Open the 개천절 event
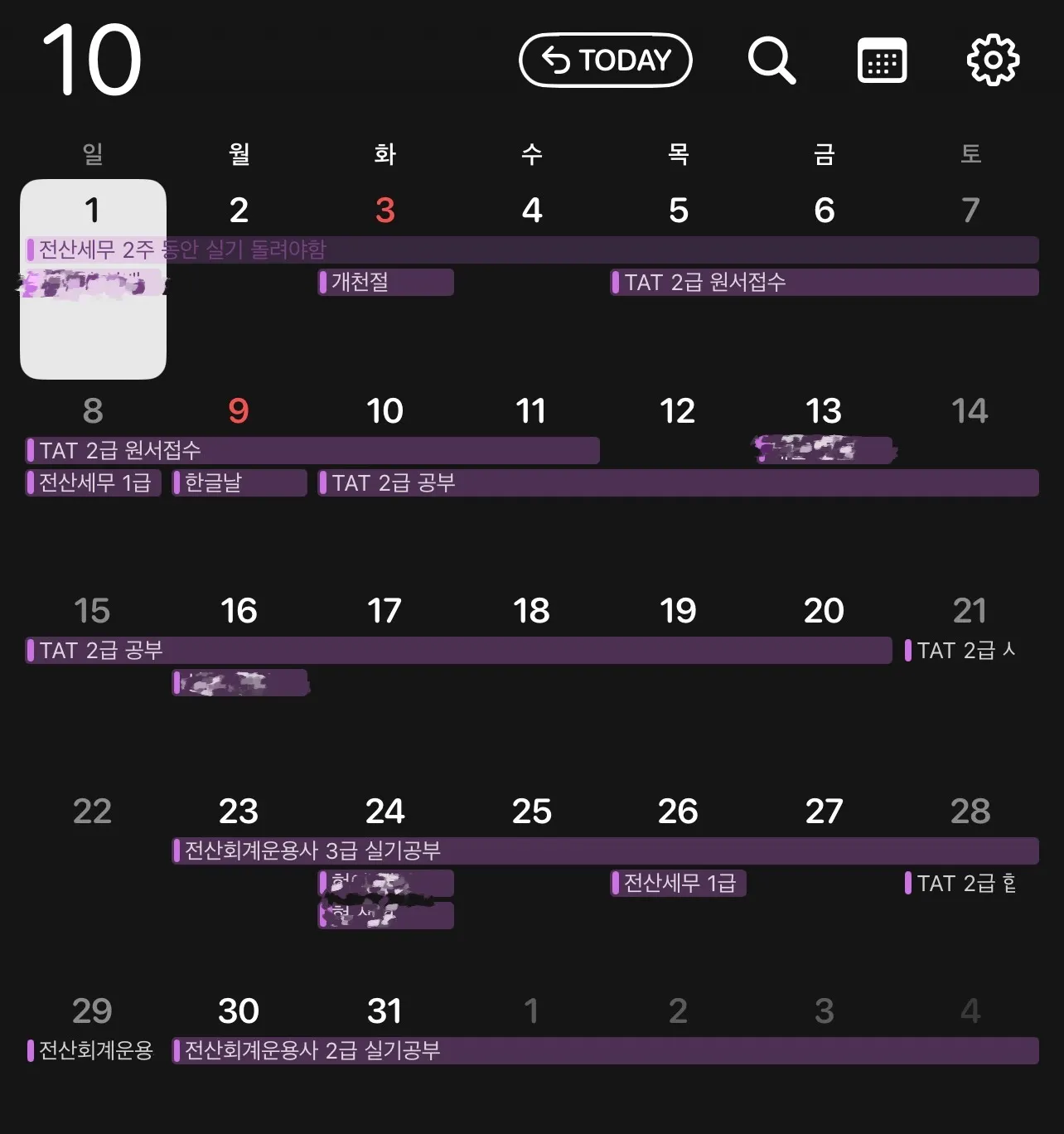 click(386, 282)
